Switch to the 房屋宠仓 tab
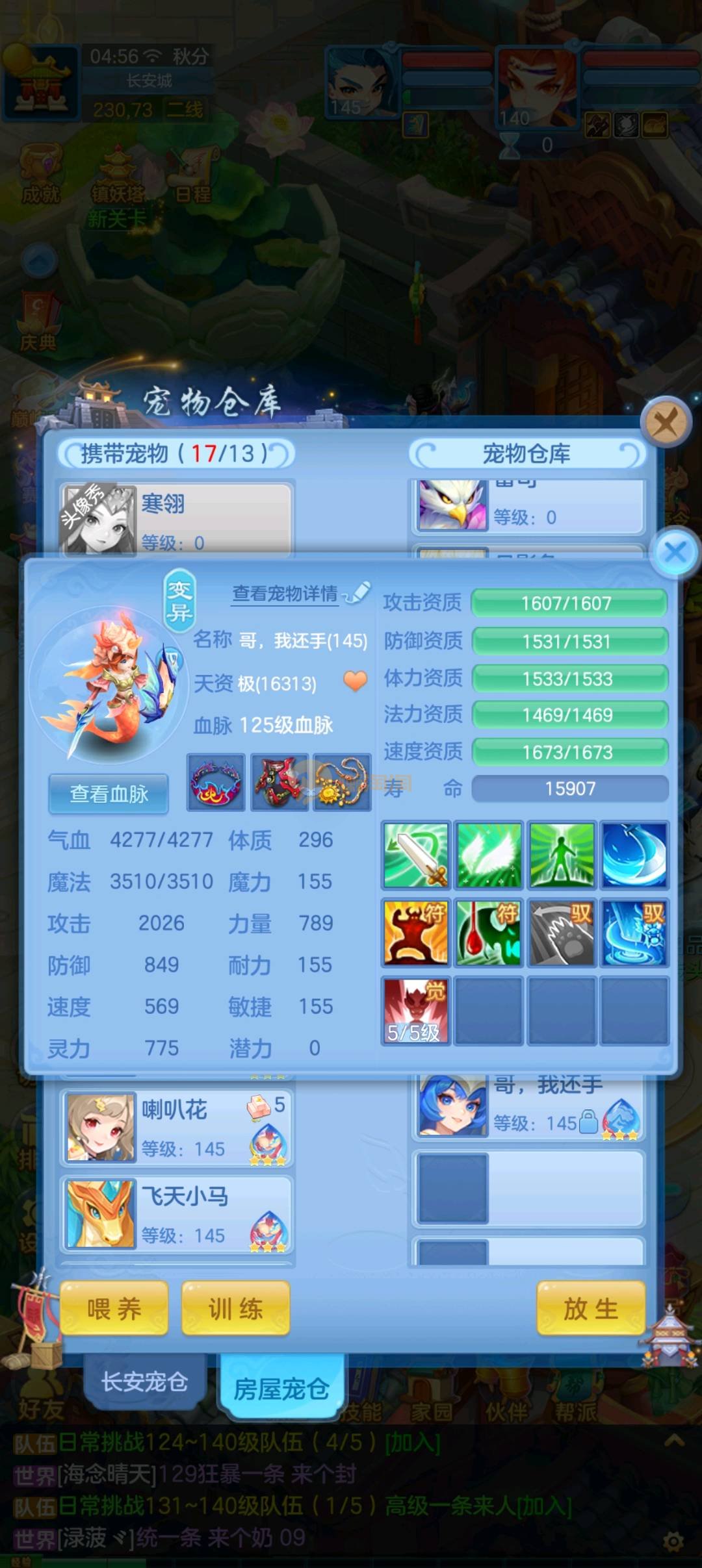 click(281, 1388)
